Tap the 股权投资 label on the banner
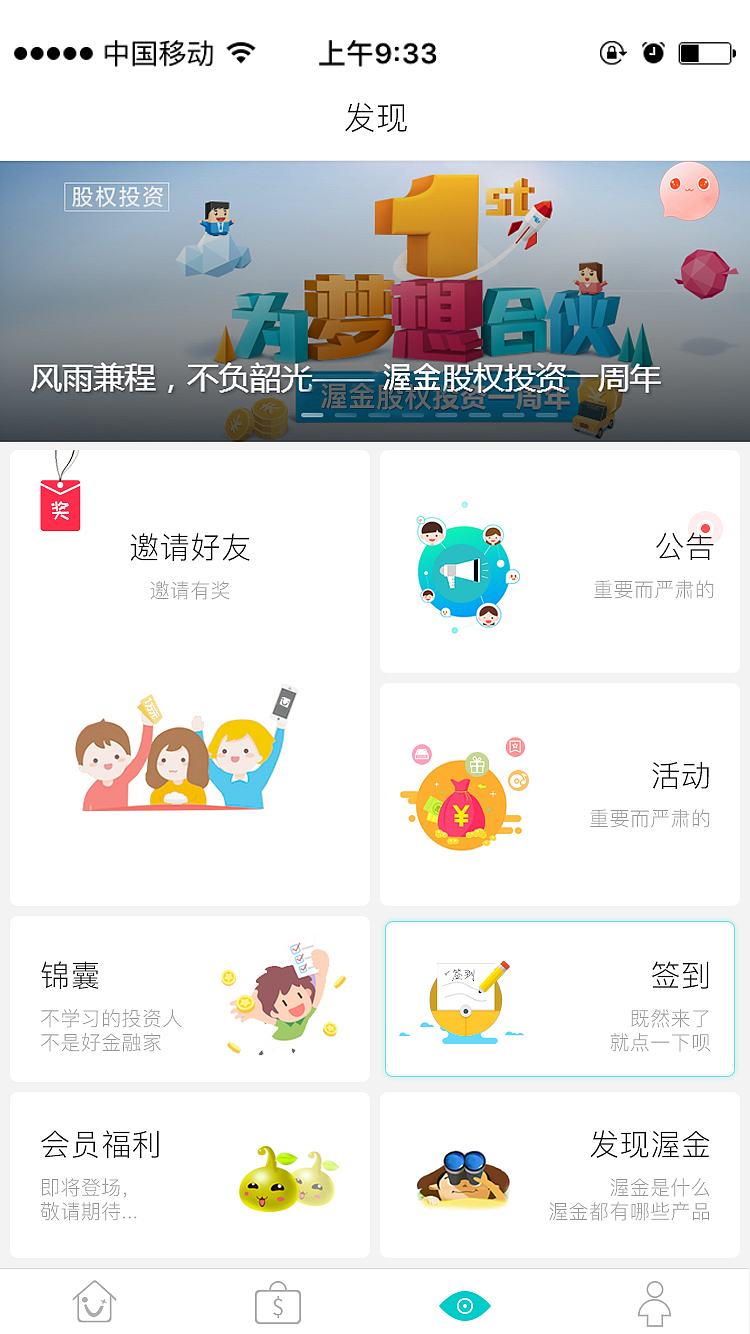The height and width of the screenshot is (1334, 750). click(x=116, y=197)
